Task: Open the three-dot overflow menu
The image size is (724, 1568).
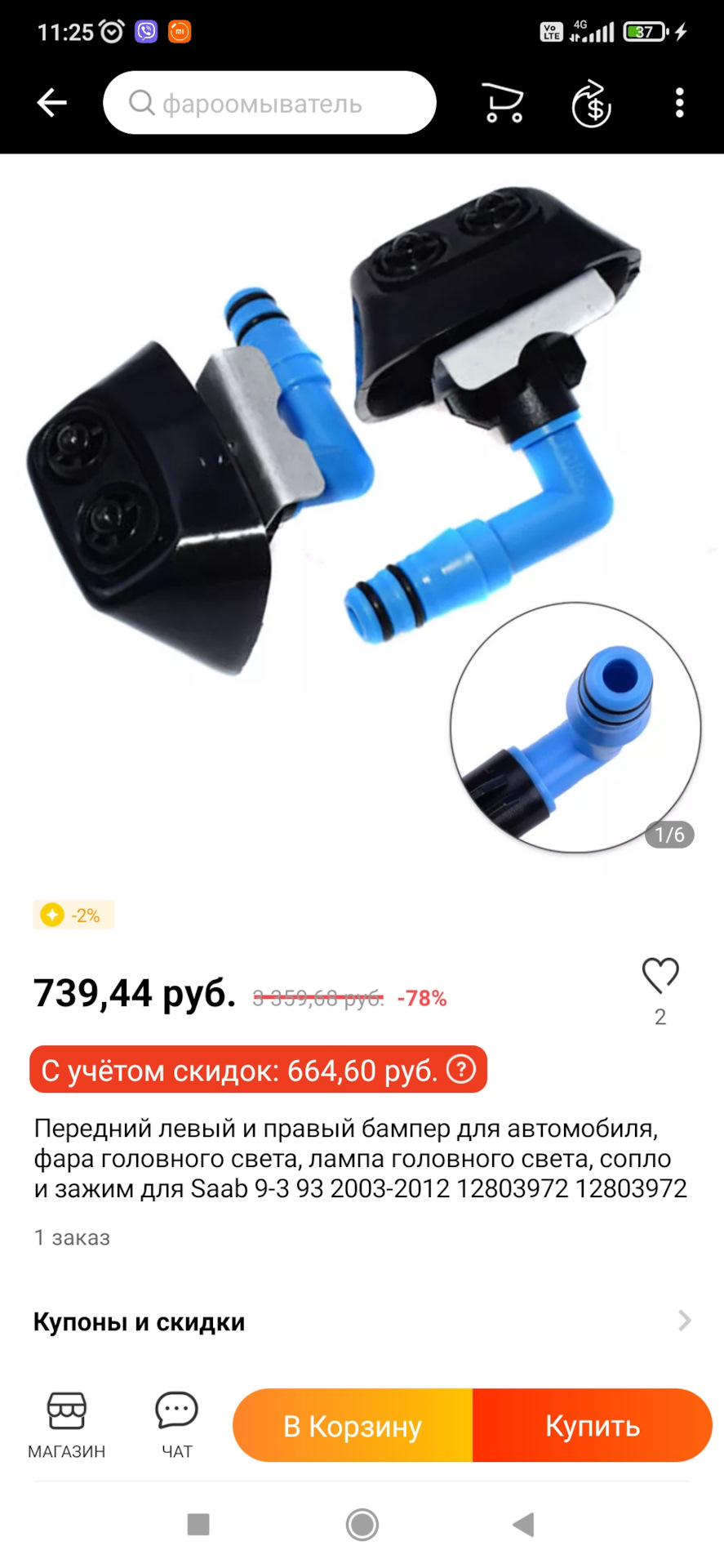Action: pyautogui.click(x=679, y=103)
